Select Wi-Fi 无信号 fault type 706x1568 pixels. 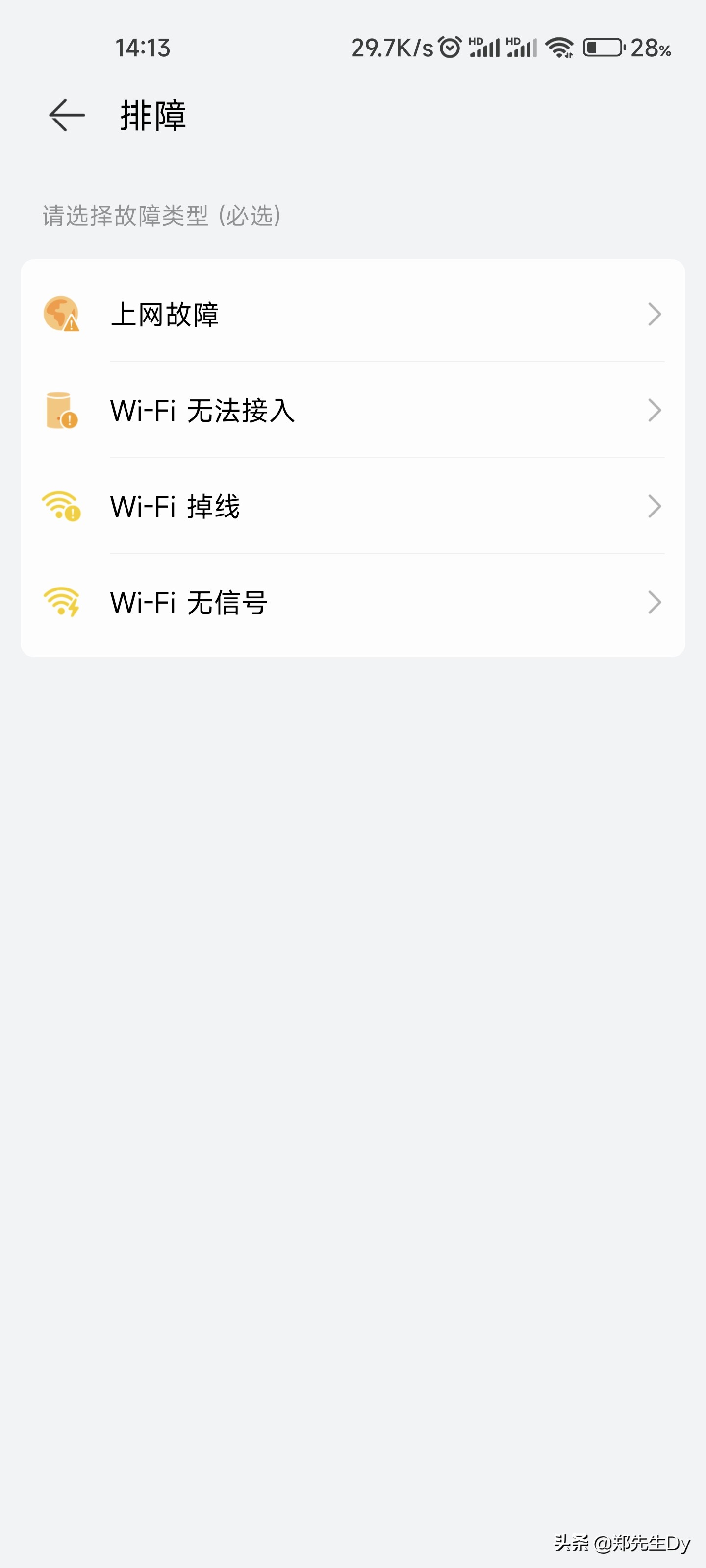coord(189,602)
